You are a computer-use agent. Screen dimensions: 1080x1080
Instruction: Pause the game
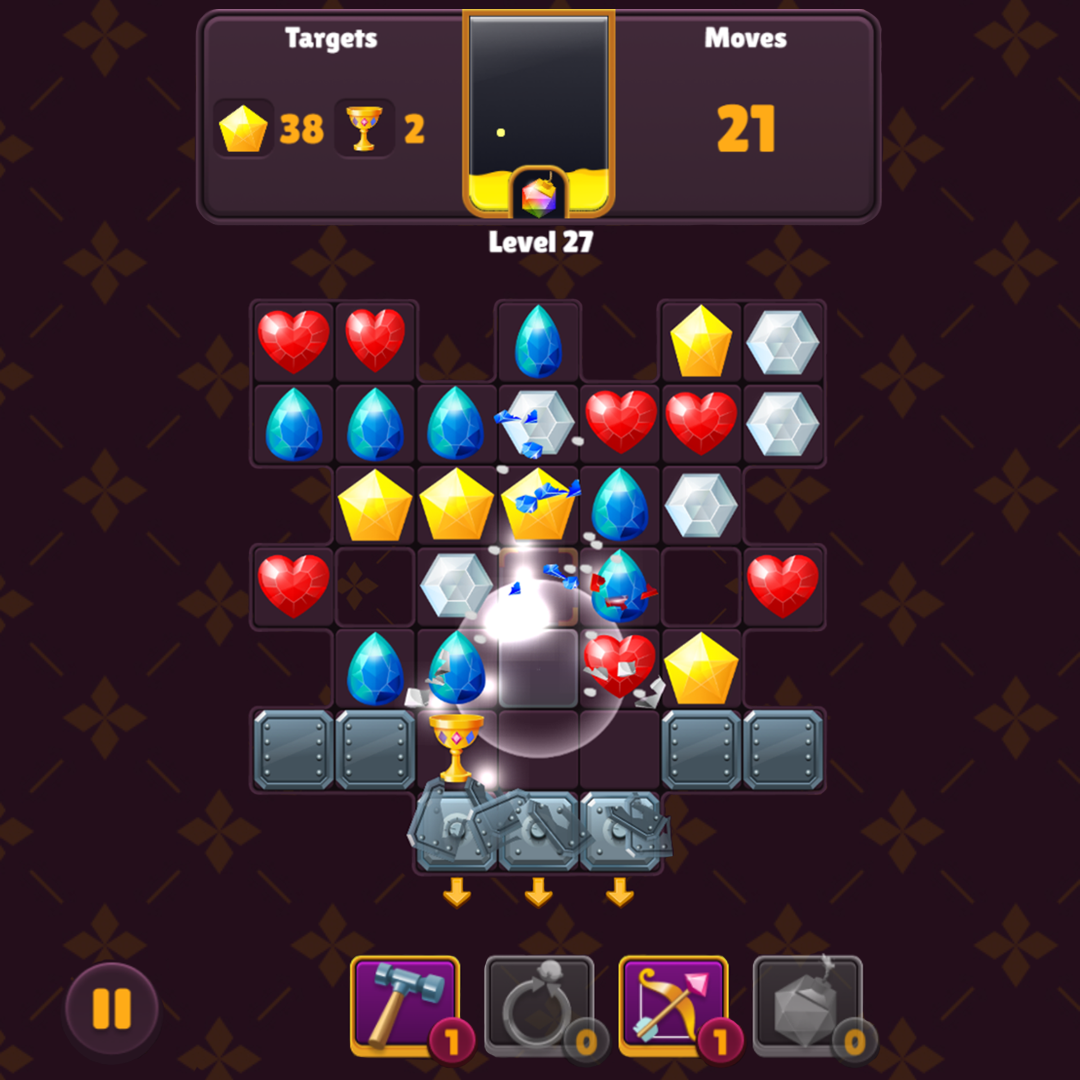pos(112,1009)
